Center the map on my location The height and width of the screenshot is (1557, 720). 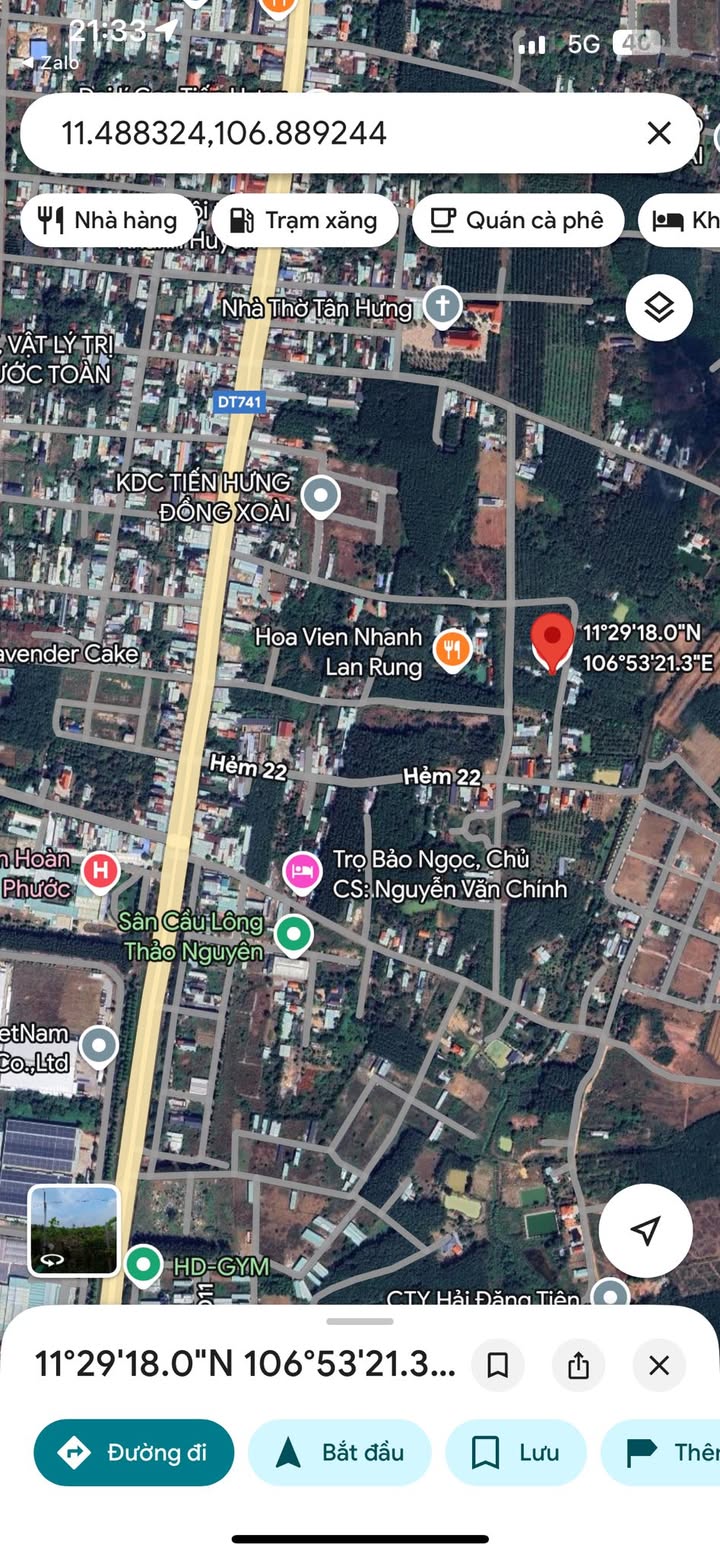(x=646, y=1231)
